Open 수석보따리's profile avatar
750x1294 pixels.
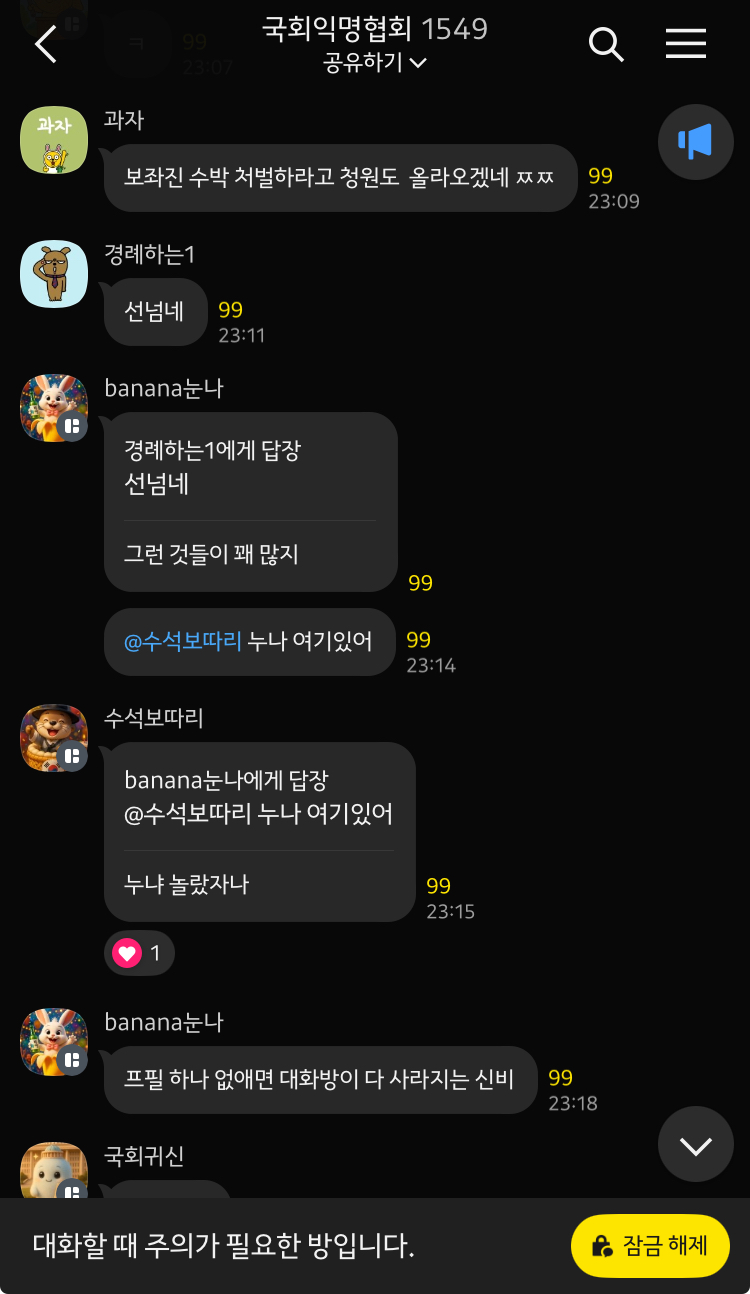[54, 738]
